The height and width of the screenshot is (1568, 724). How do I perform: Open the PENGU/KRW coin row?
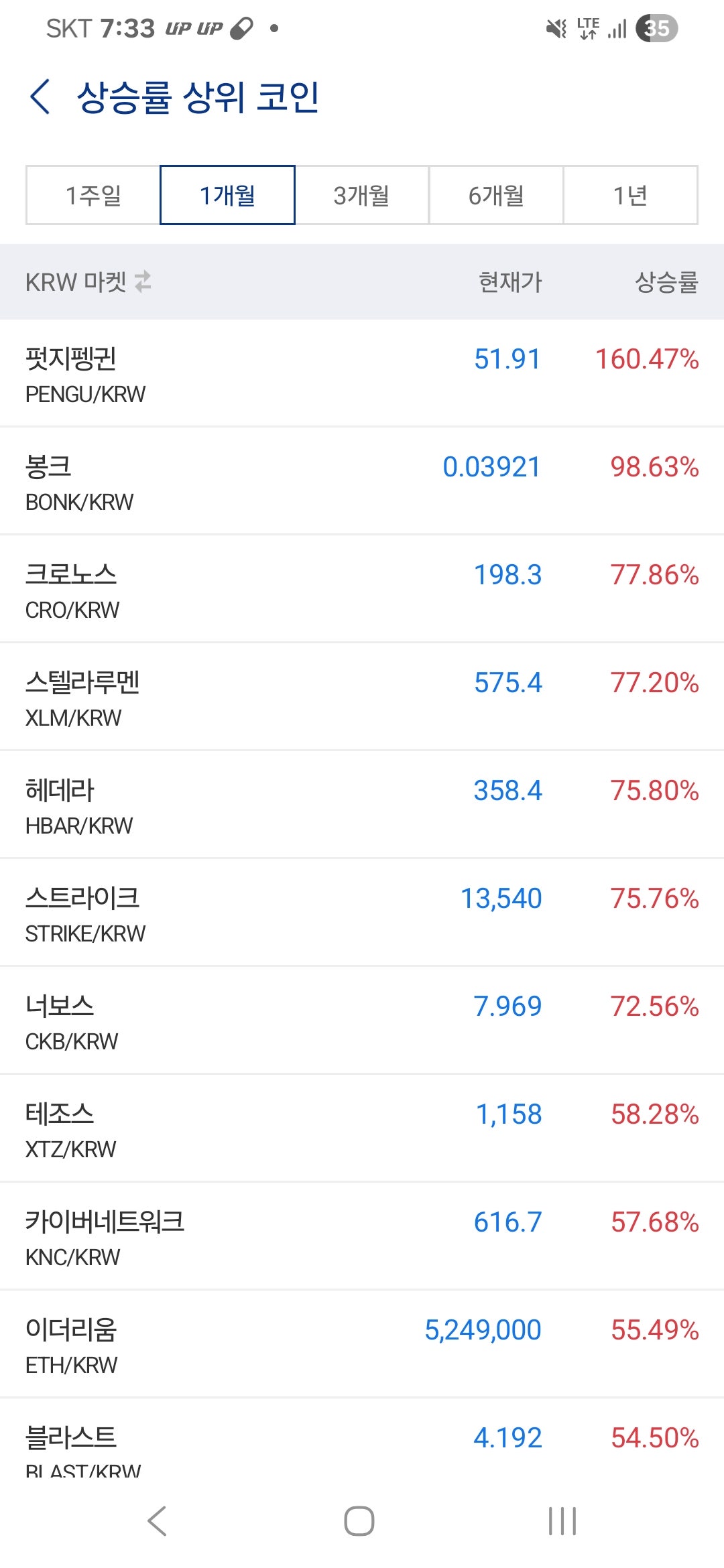click(x=362, y=373)
